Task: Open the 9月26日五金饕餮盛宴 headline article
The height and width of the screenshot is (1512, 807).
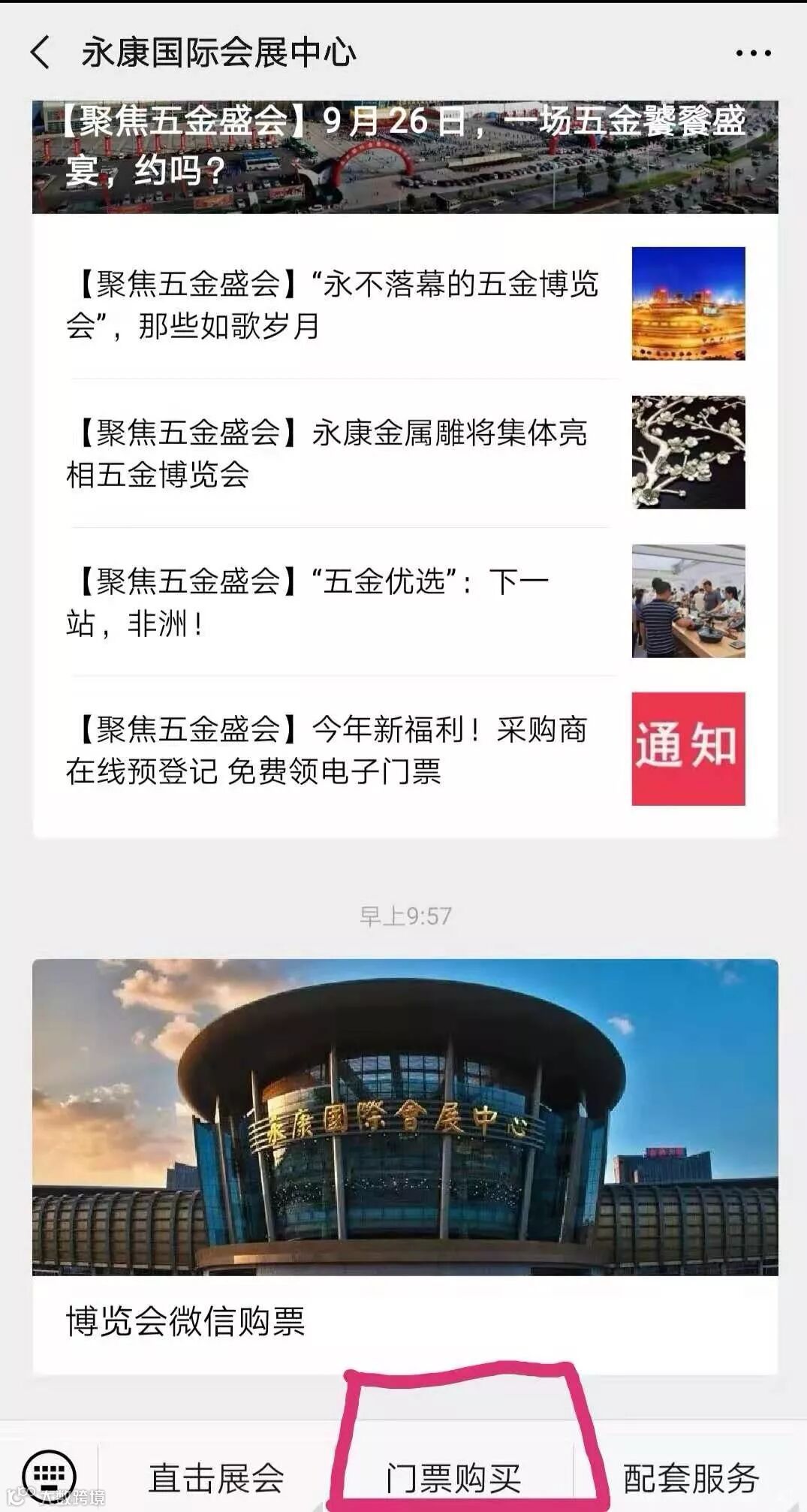Action: [405, 156]
